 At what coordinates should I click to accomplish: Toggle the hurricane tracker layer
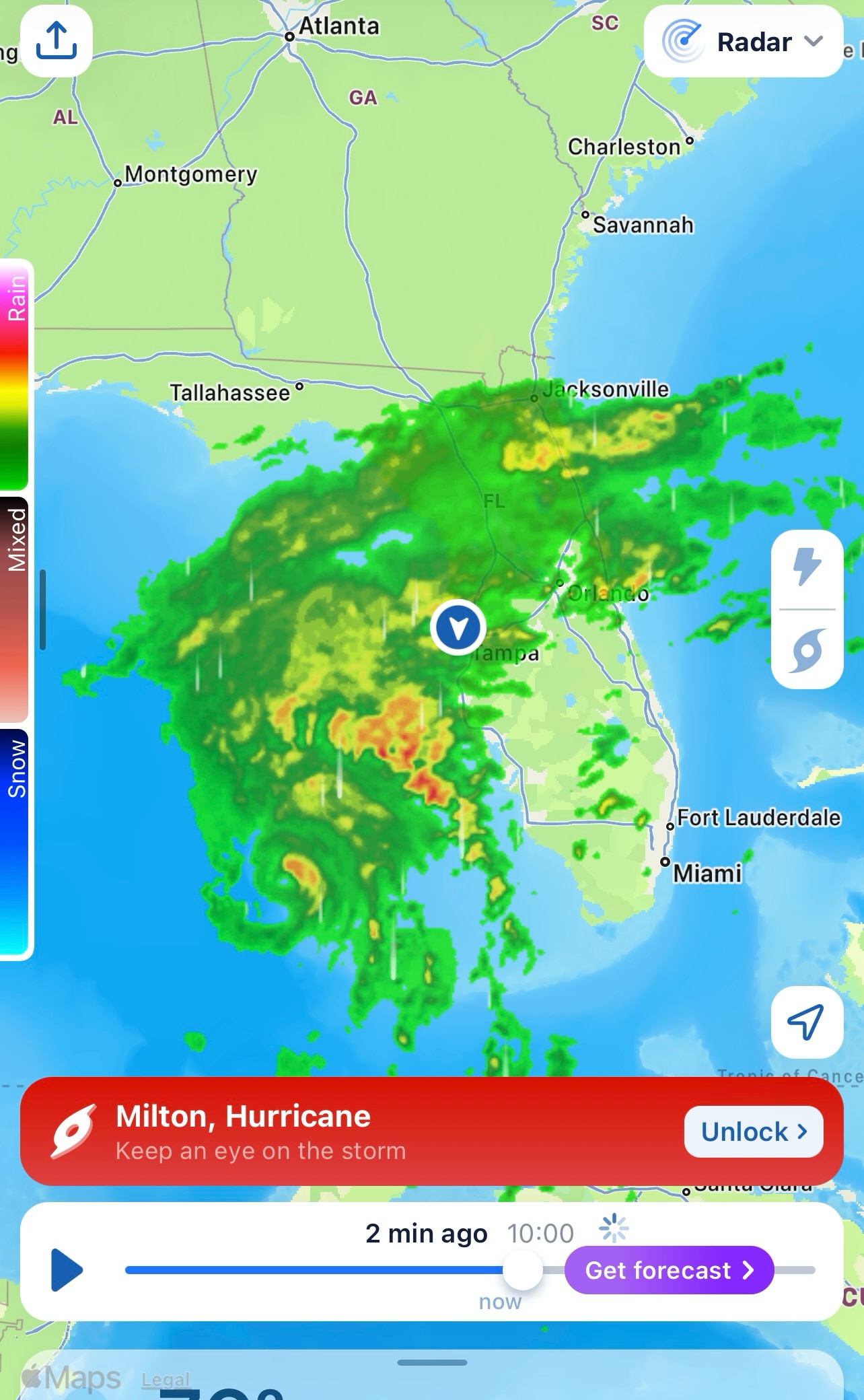(807, 650)
